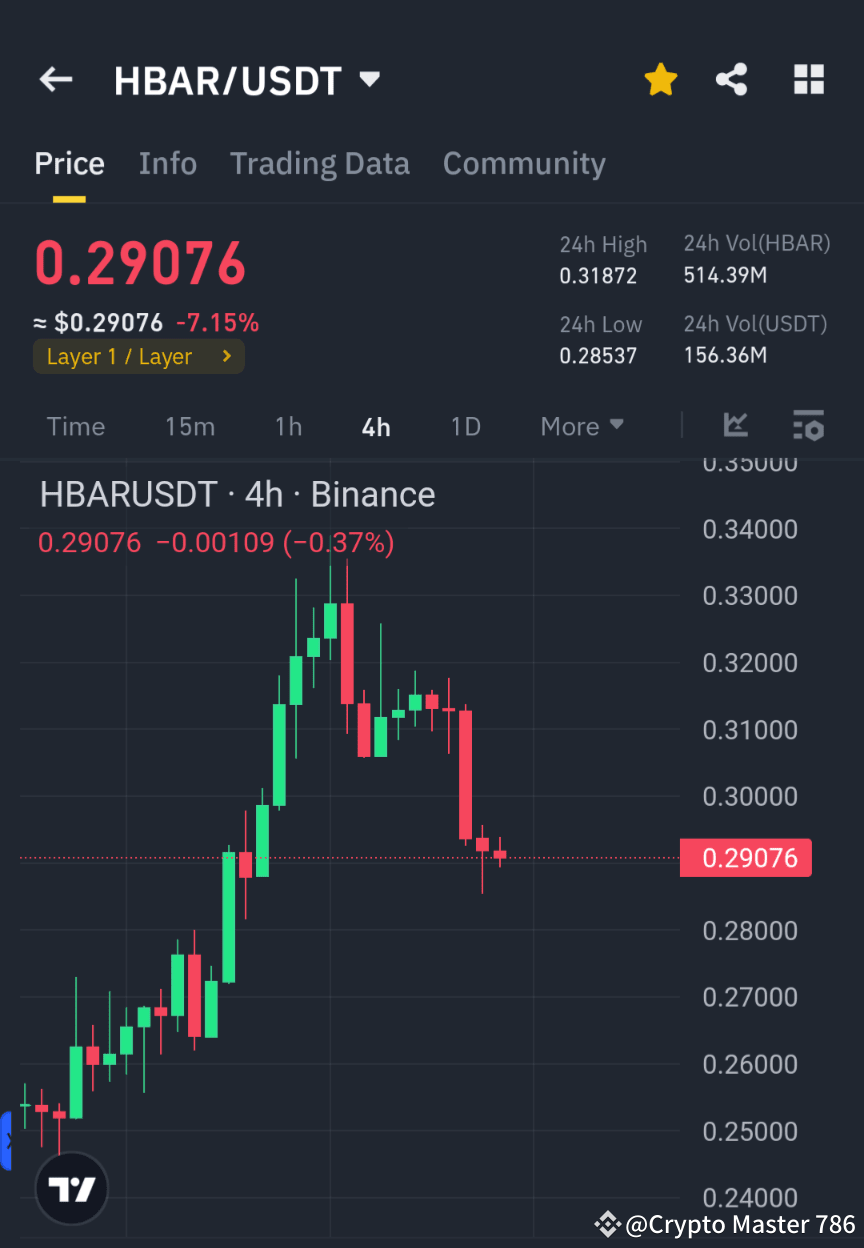Open the chart style selector icon

(x=736, y=425)
